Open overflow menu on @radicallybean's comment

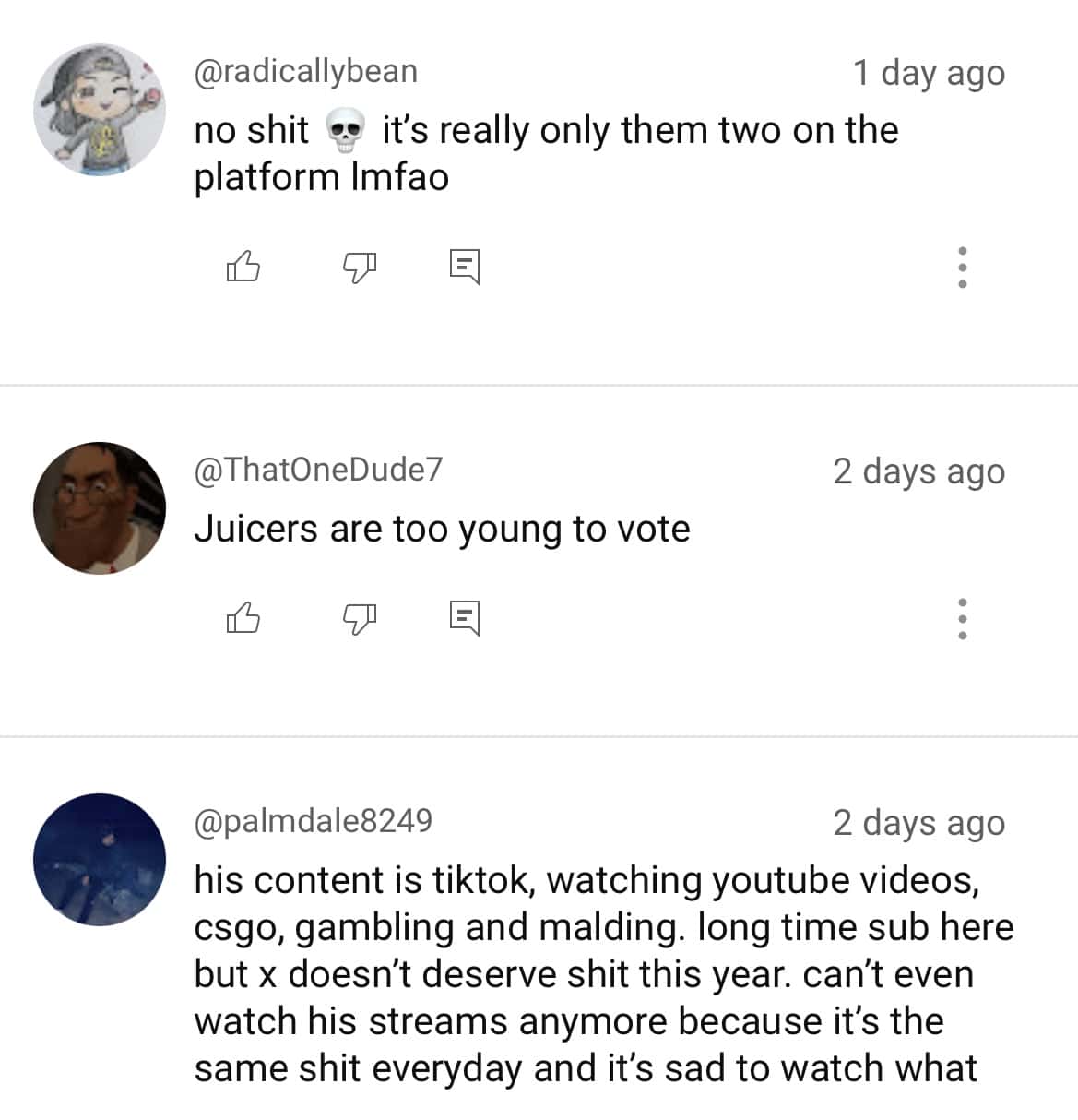(963, 267)
